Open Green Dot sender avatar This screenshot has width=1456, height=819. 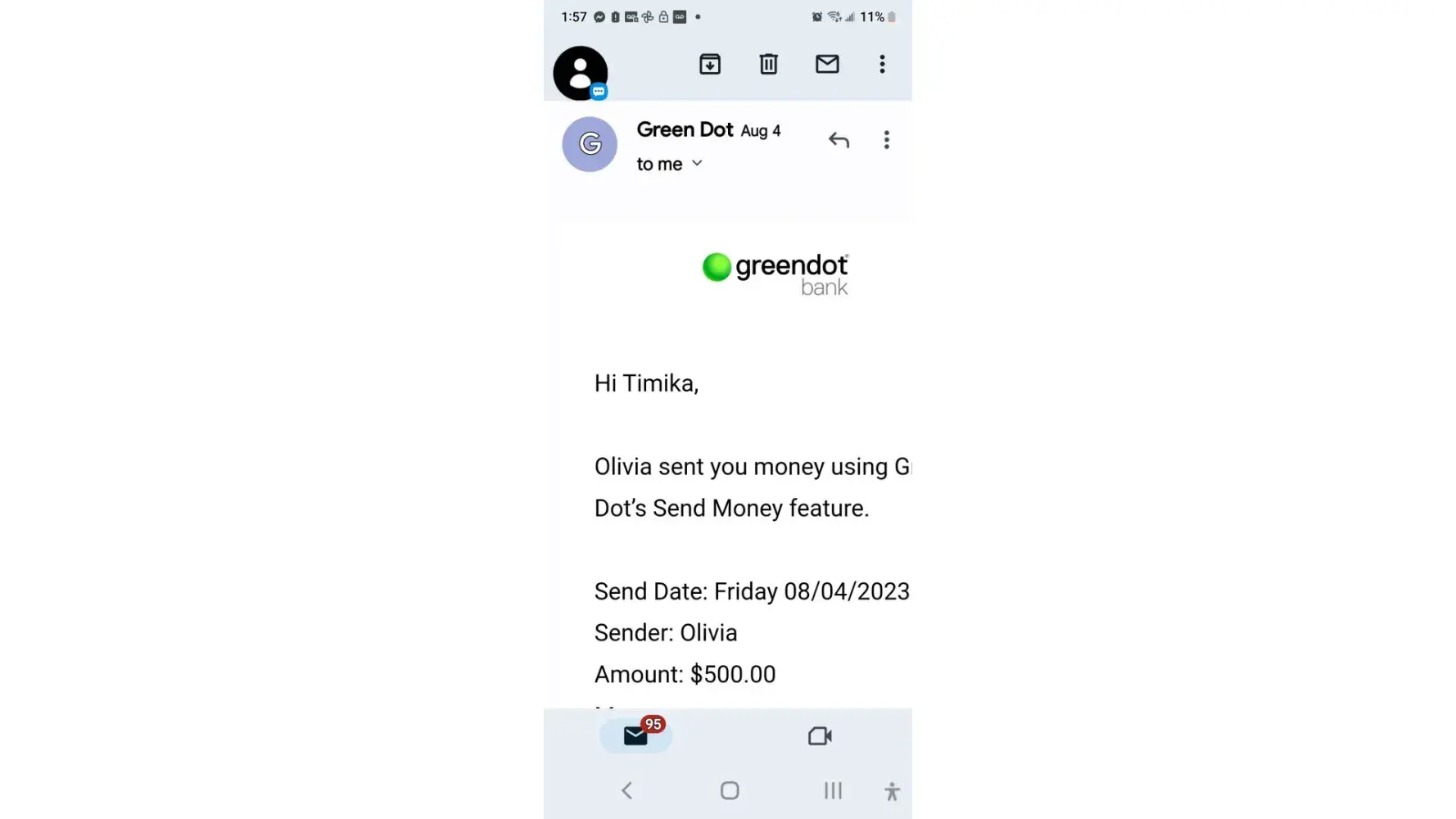click(x=590, y=144)
